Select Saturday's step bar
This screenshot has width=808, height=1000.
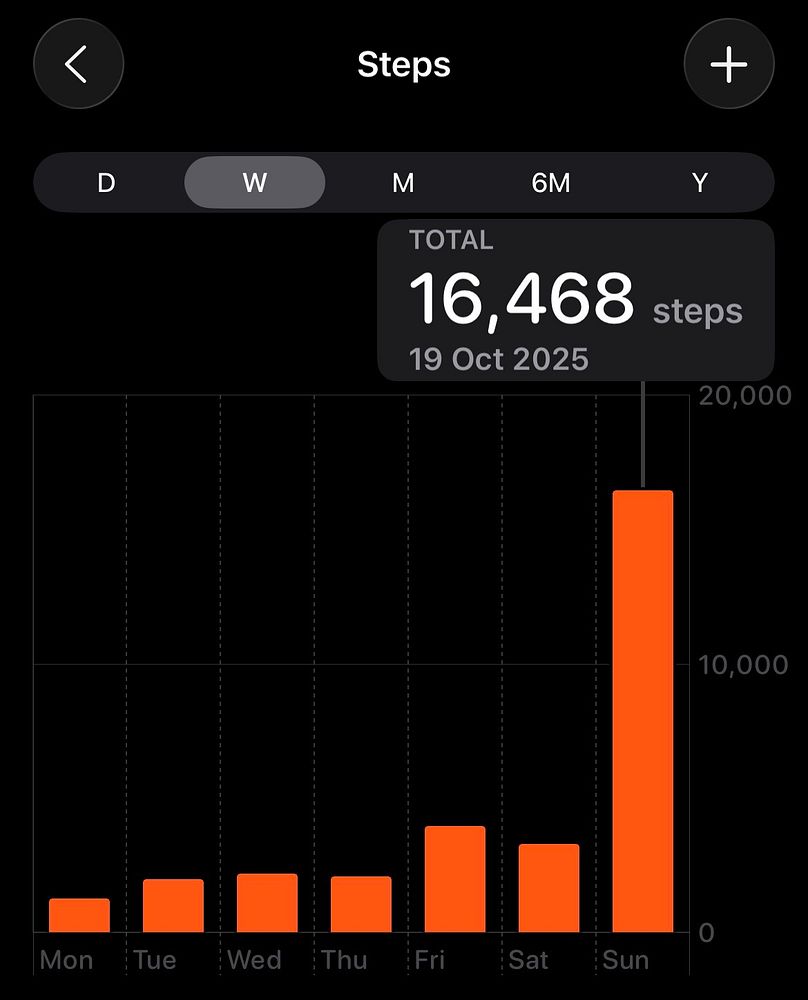pos(549,889)
